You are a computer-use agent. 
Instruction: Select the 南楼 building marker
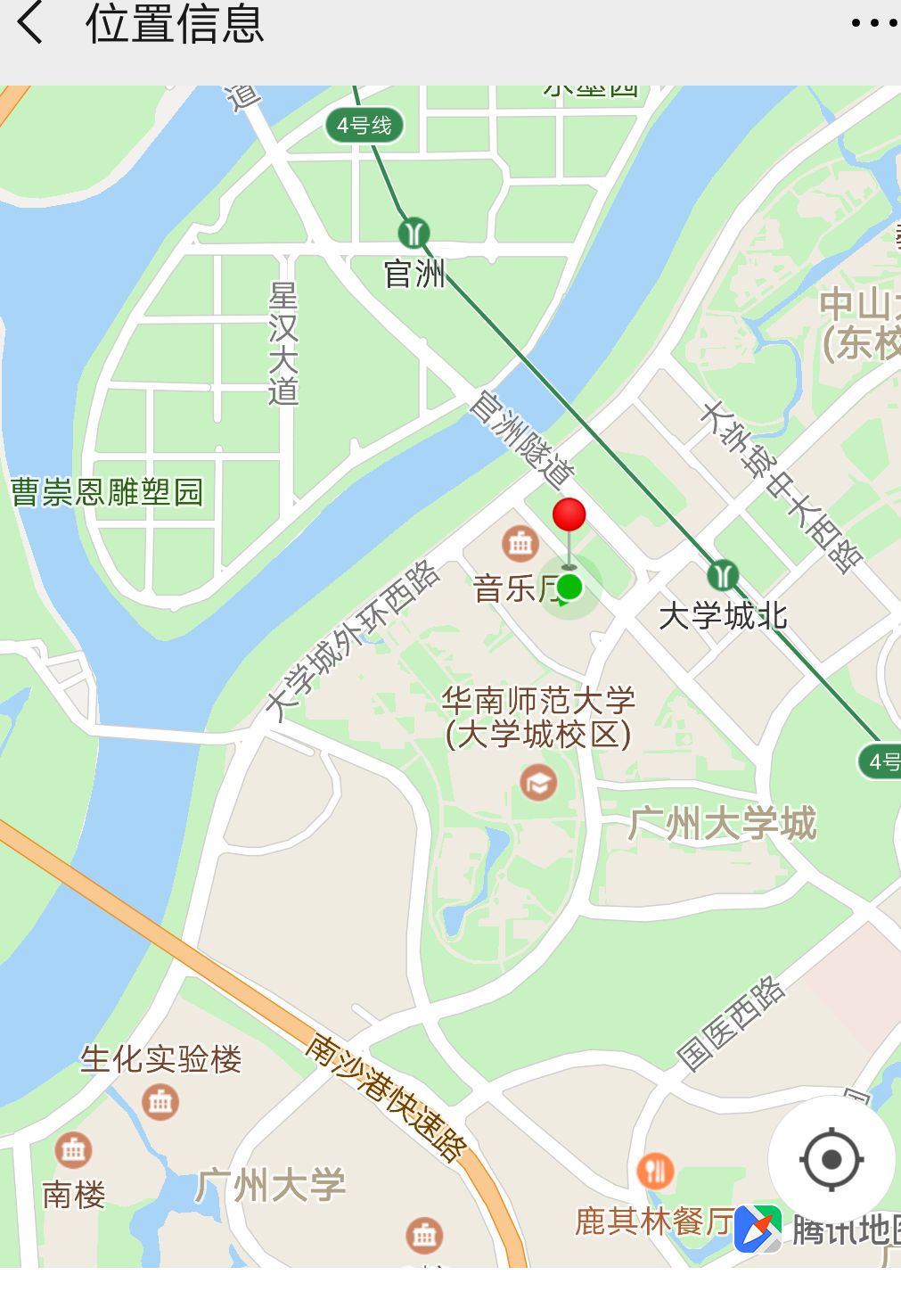coord(73,1150)
